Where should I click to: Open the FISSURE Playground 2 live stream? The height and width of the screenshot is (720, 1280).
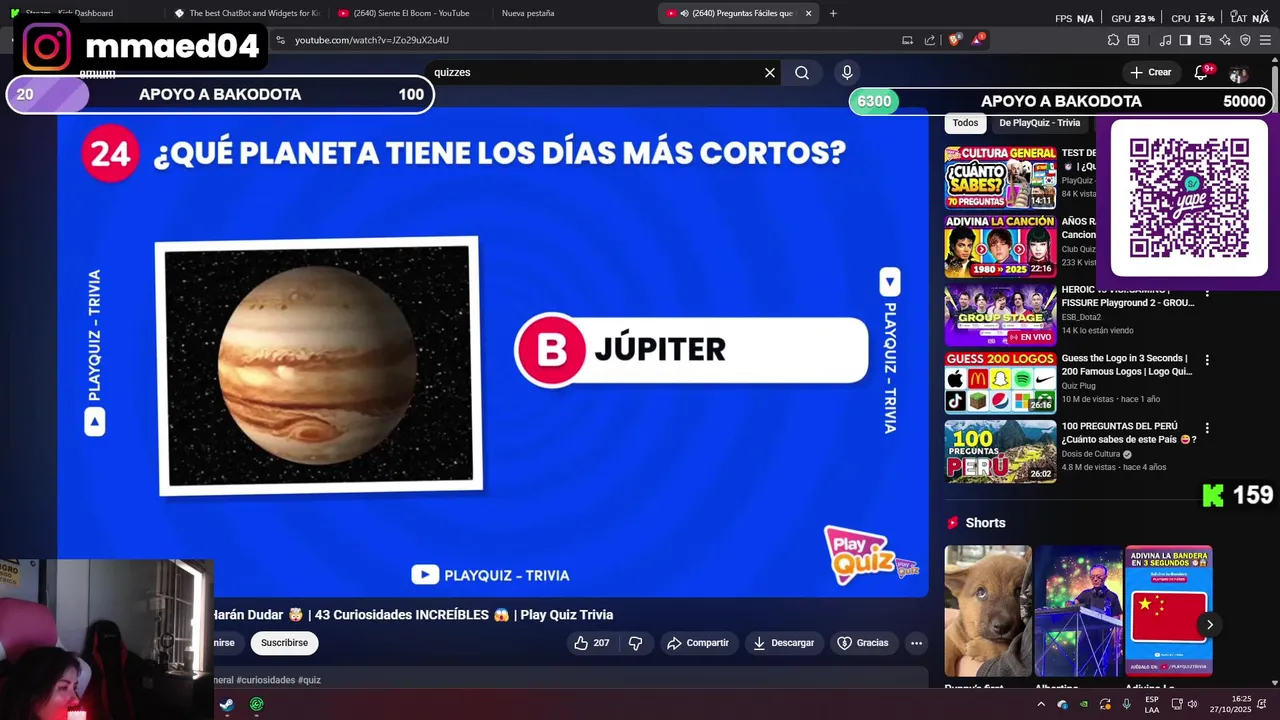(x=1127, y=296)
